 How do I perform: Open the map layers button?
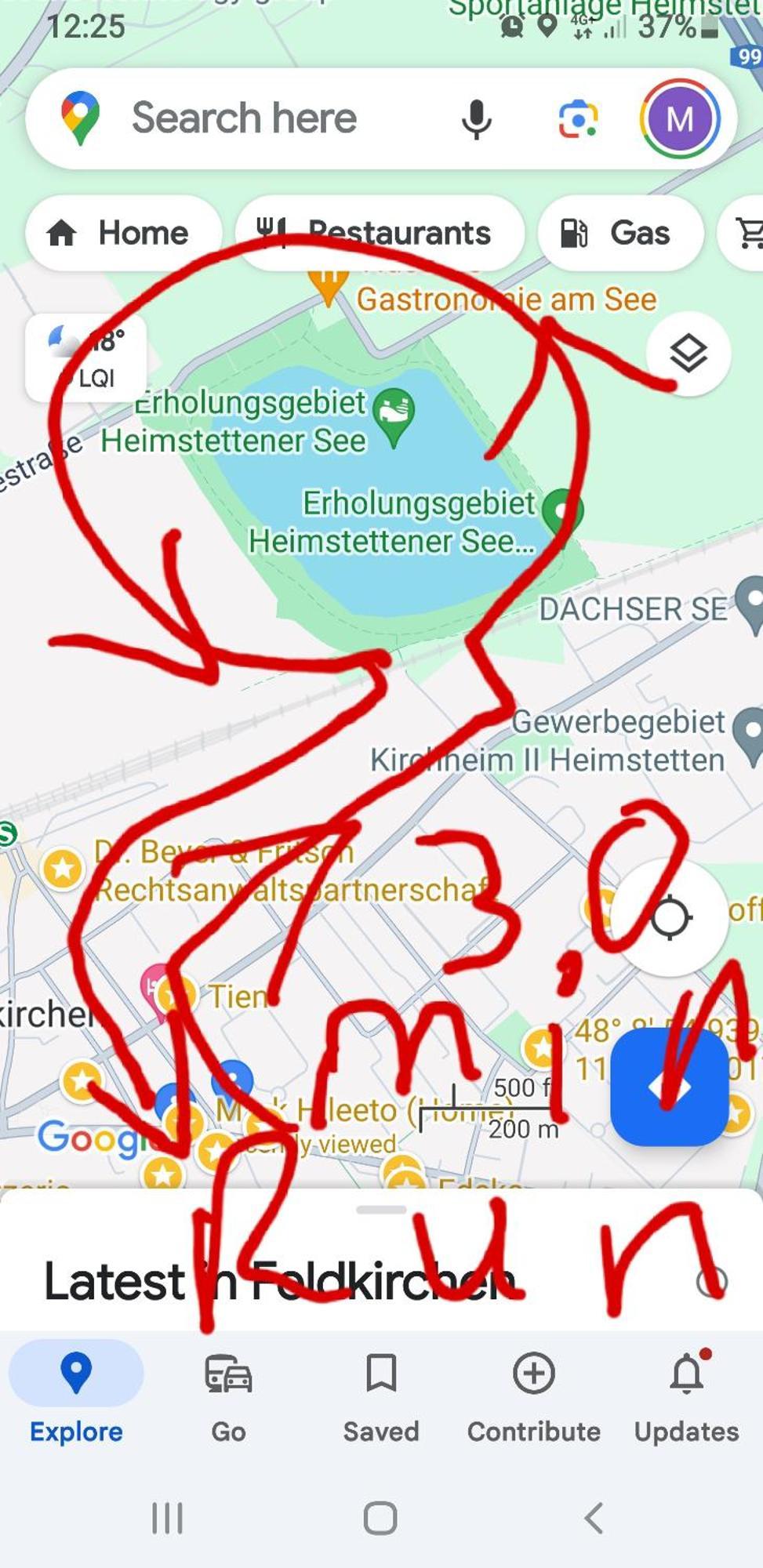click(x=688, y=354)
